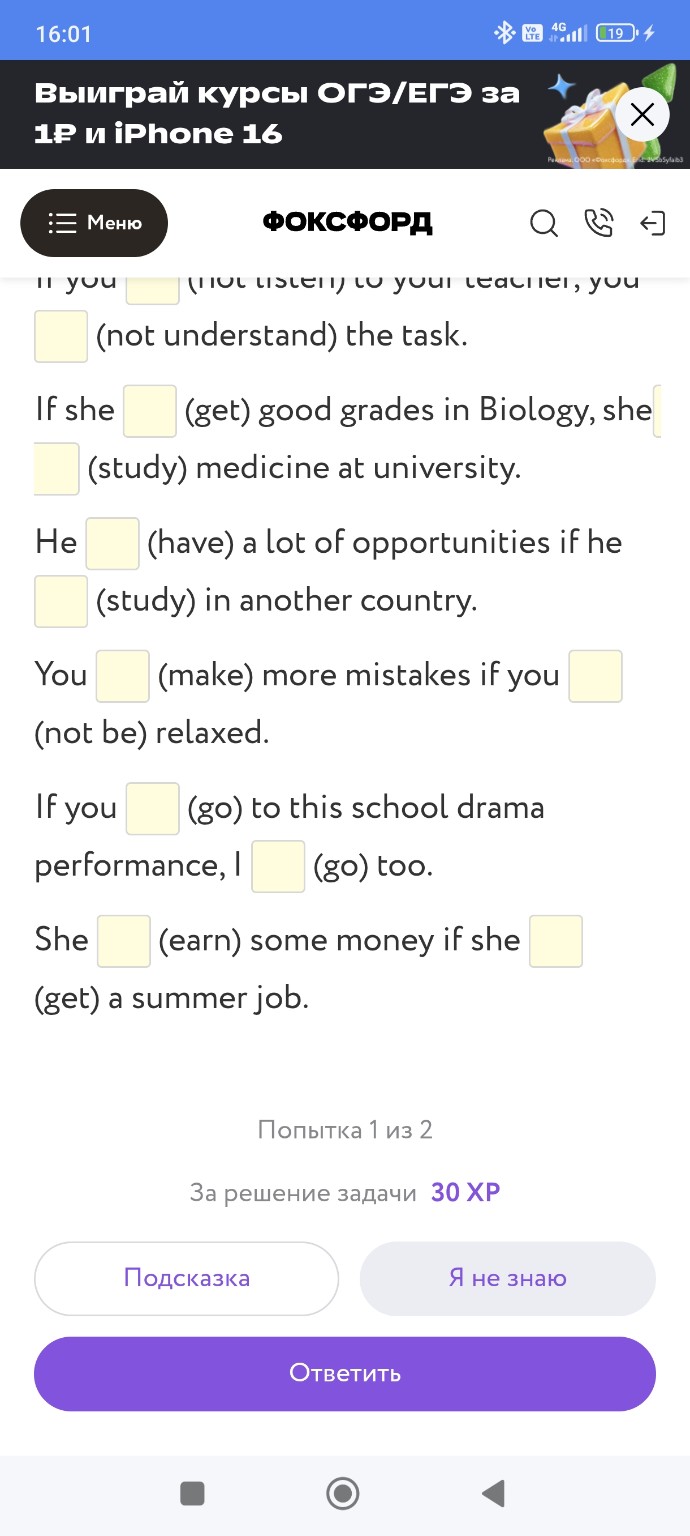The width and height of the screenshot is (690, 1536).
Task: Open the Меню drawer
Action: (94, 223)
